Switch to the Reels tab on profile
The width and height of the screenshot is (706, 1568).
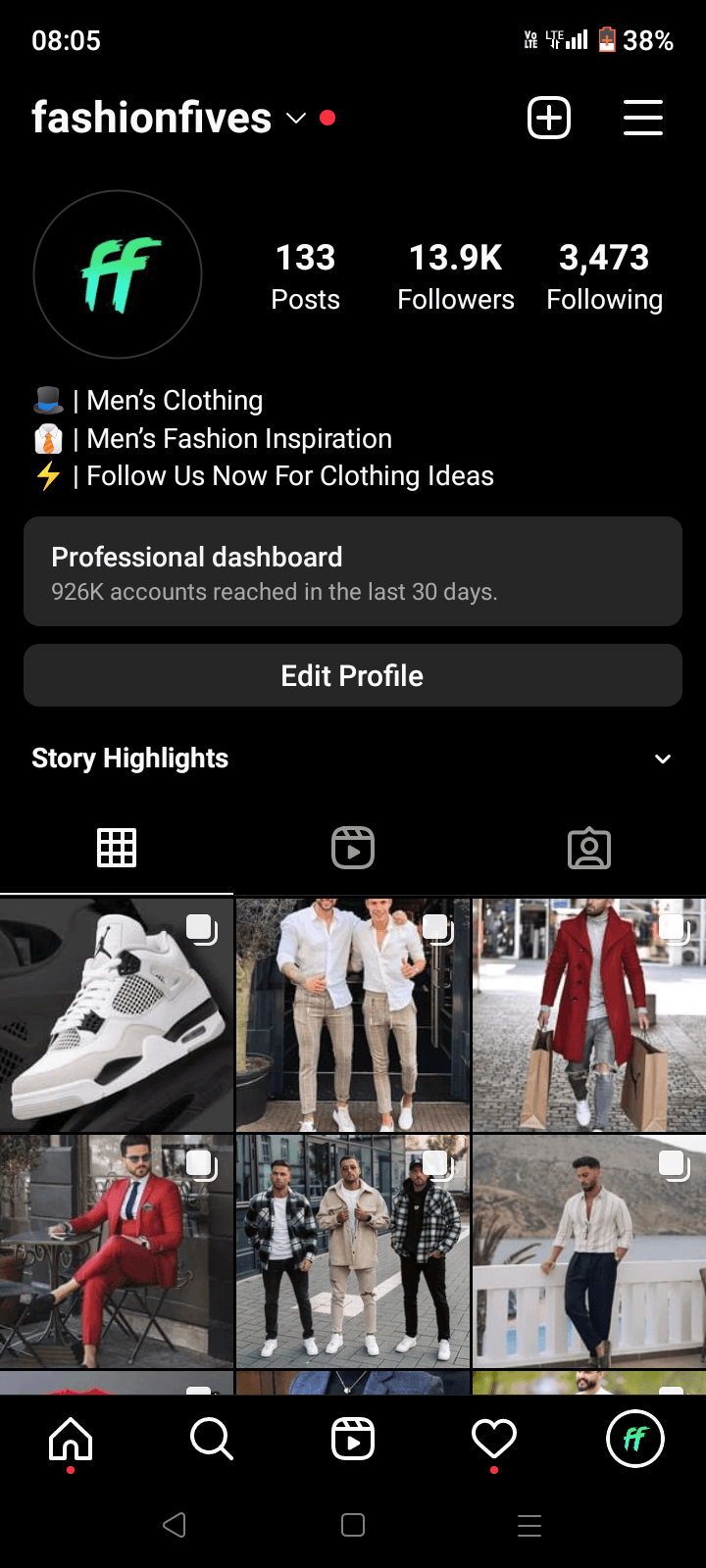pyautogui.click(x=353, y=848)
